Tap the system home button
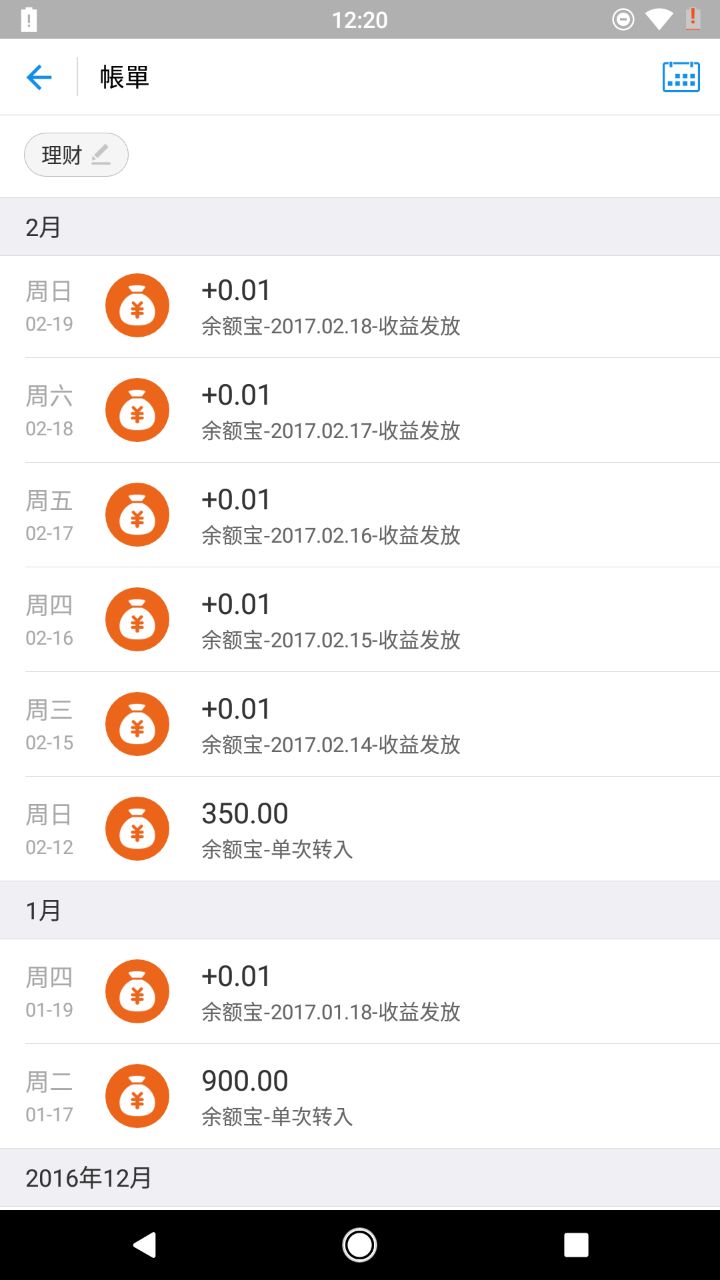Image resolution: width=720 pixels, height=1280 pixels. (359, 1244)
